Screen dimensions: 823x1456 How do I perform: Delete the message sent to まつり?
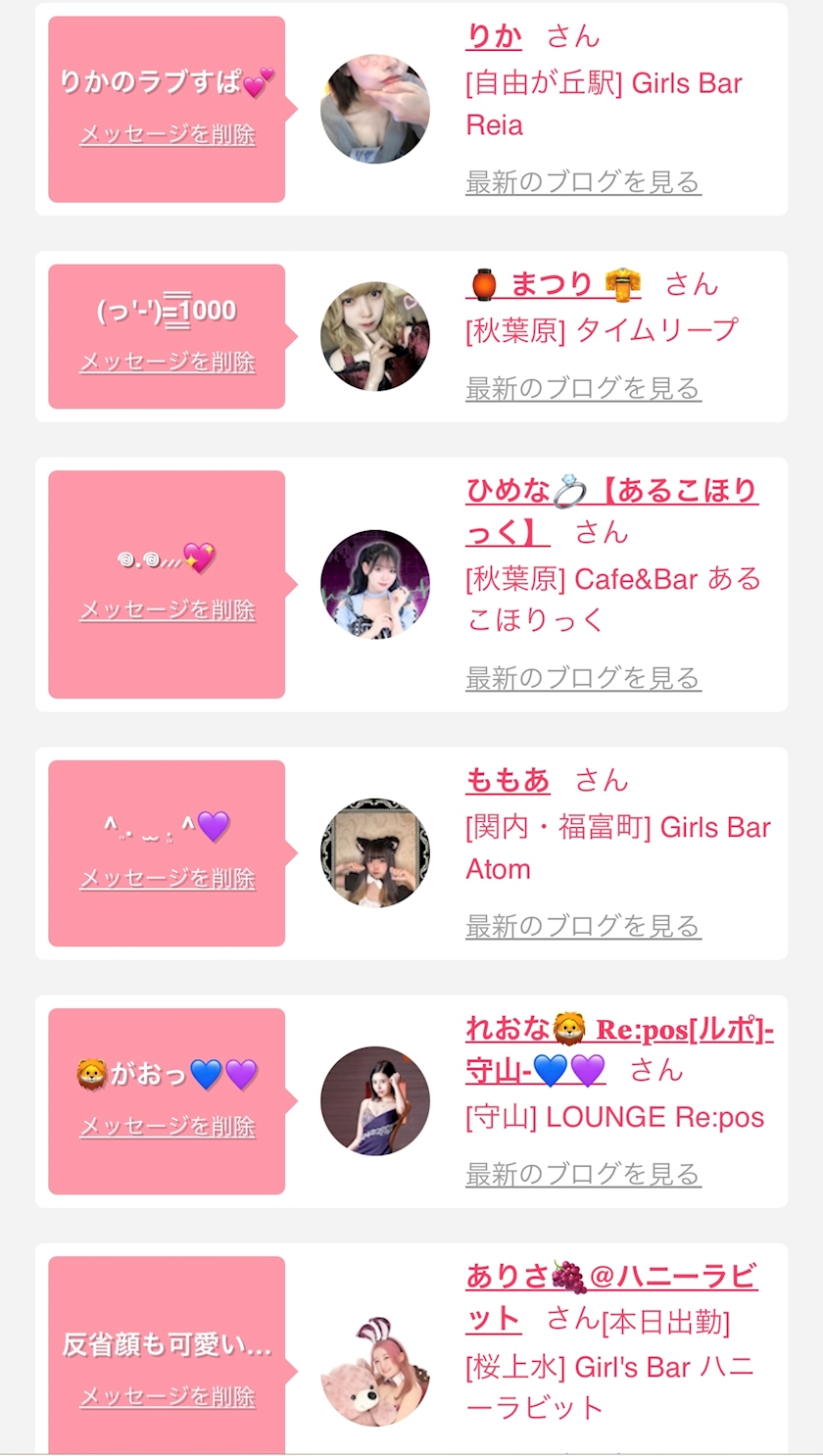point(167,363)
